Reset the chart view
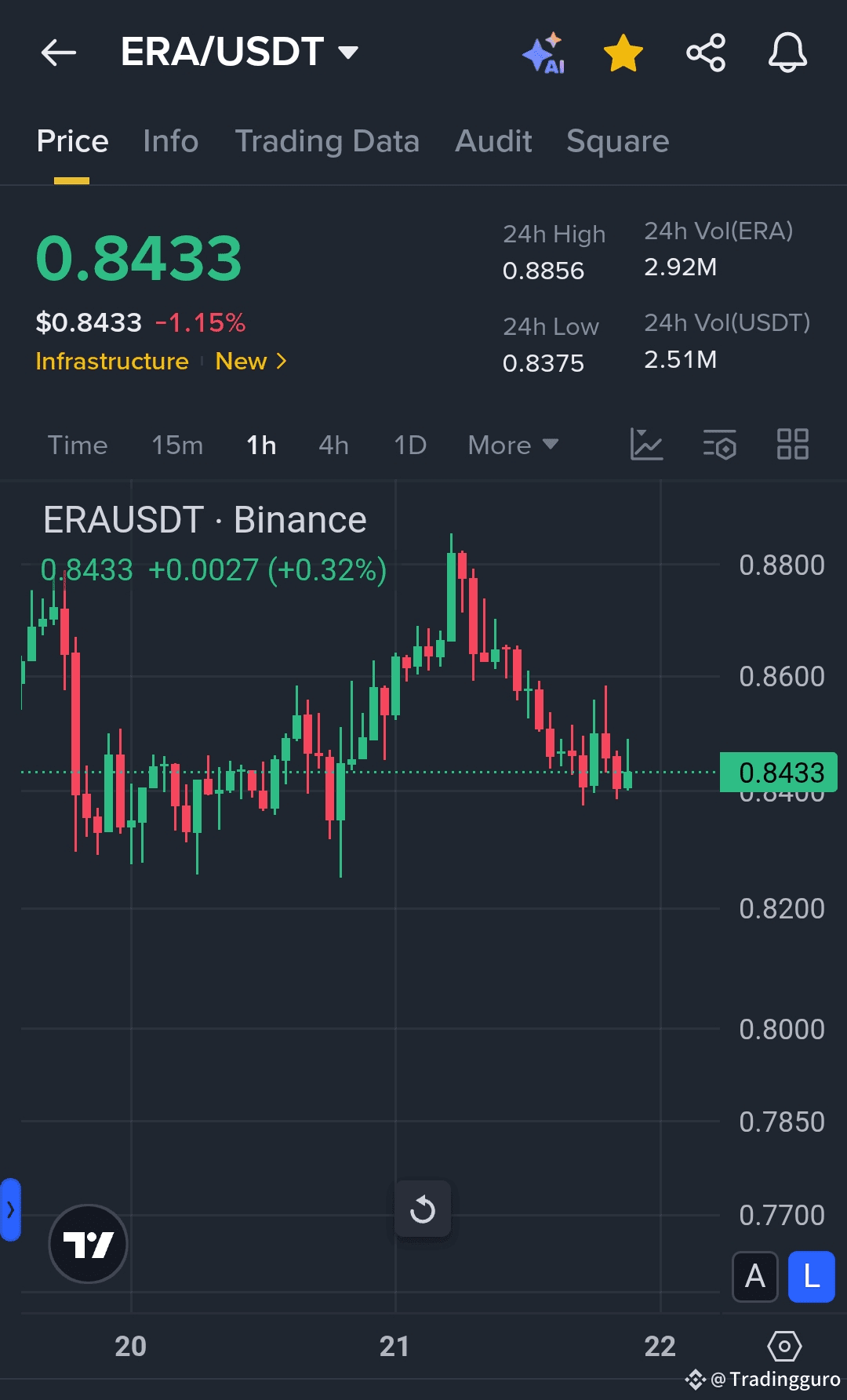847x1400 pixels. pos(423,1209)
